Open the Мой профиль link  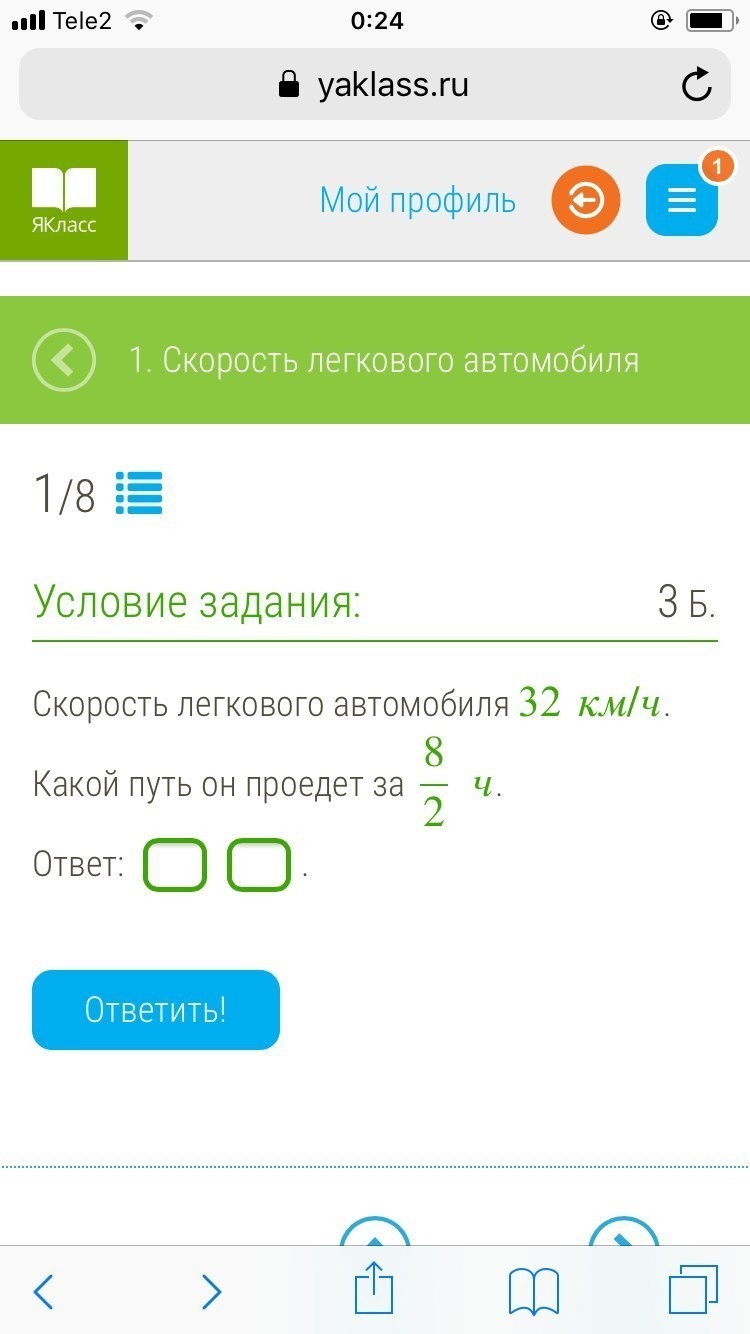pos(418,200)
